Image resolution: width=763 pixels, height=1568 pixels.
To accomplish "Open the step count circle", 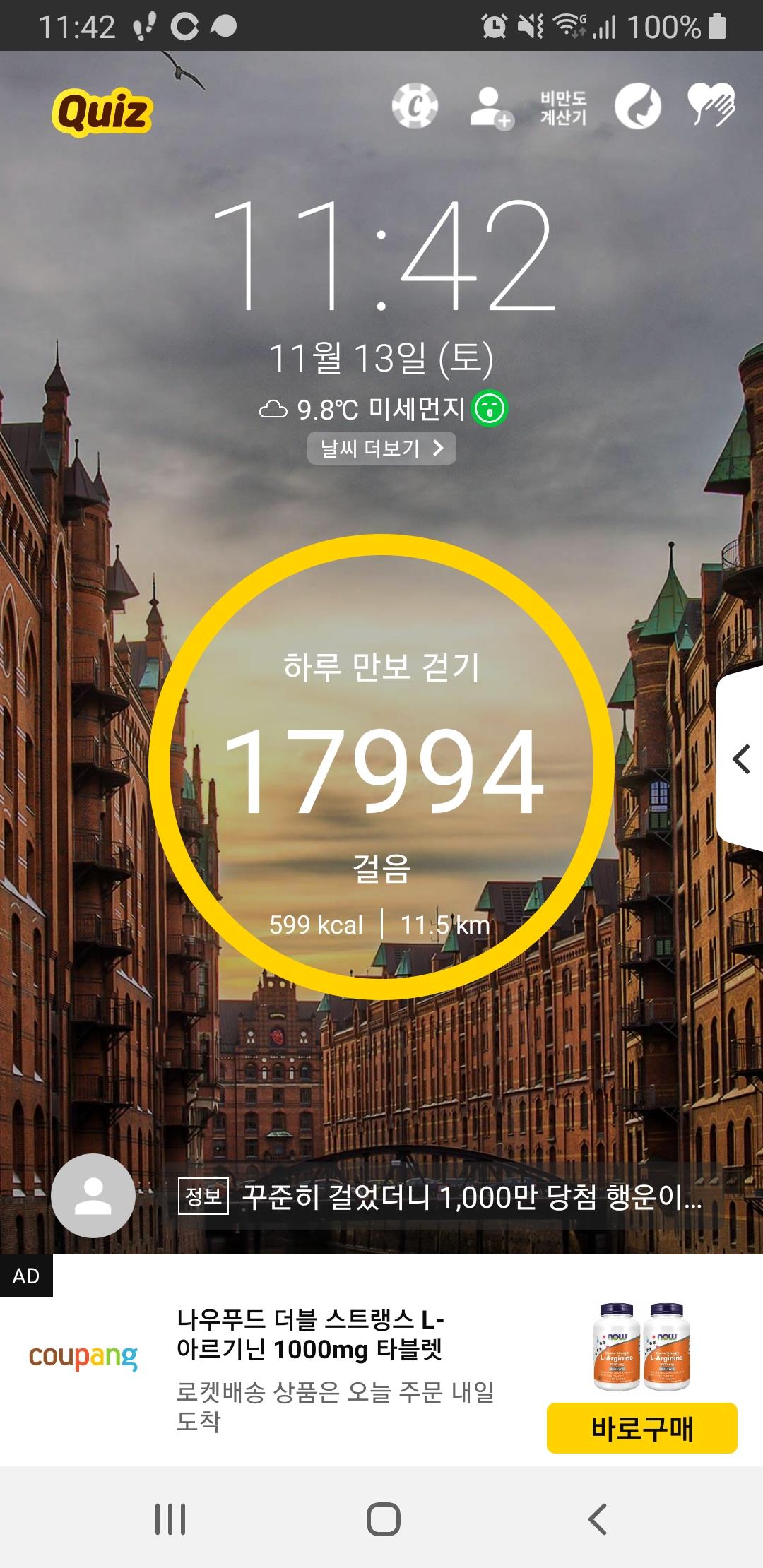I will point(381,767).
